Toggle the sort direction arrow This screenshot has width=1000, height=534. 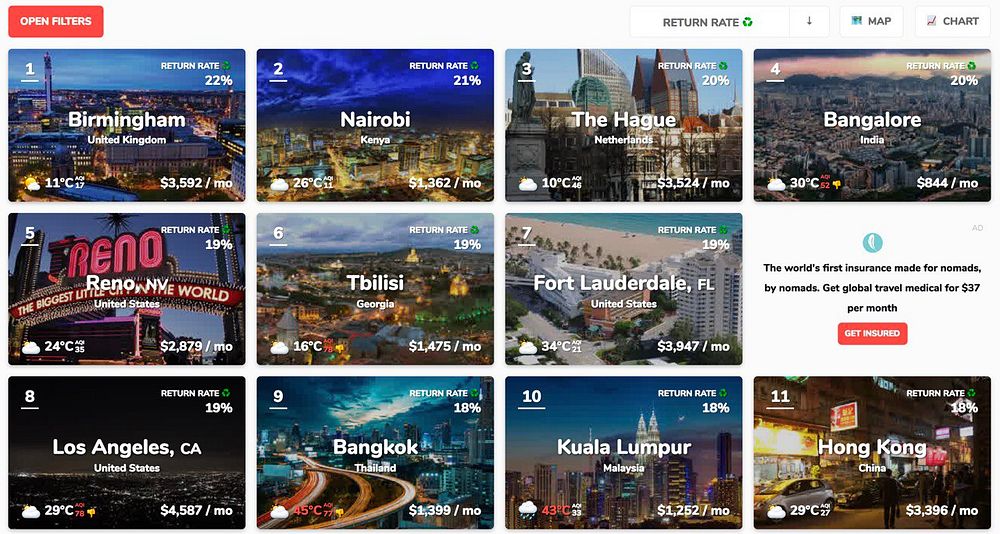click(809, 22)
